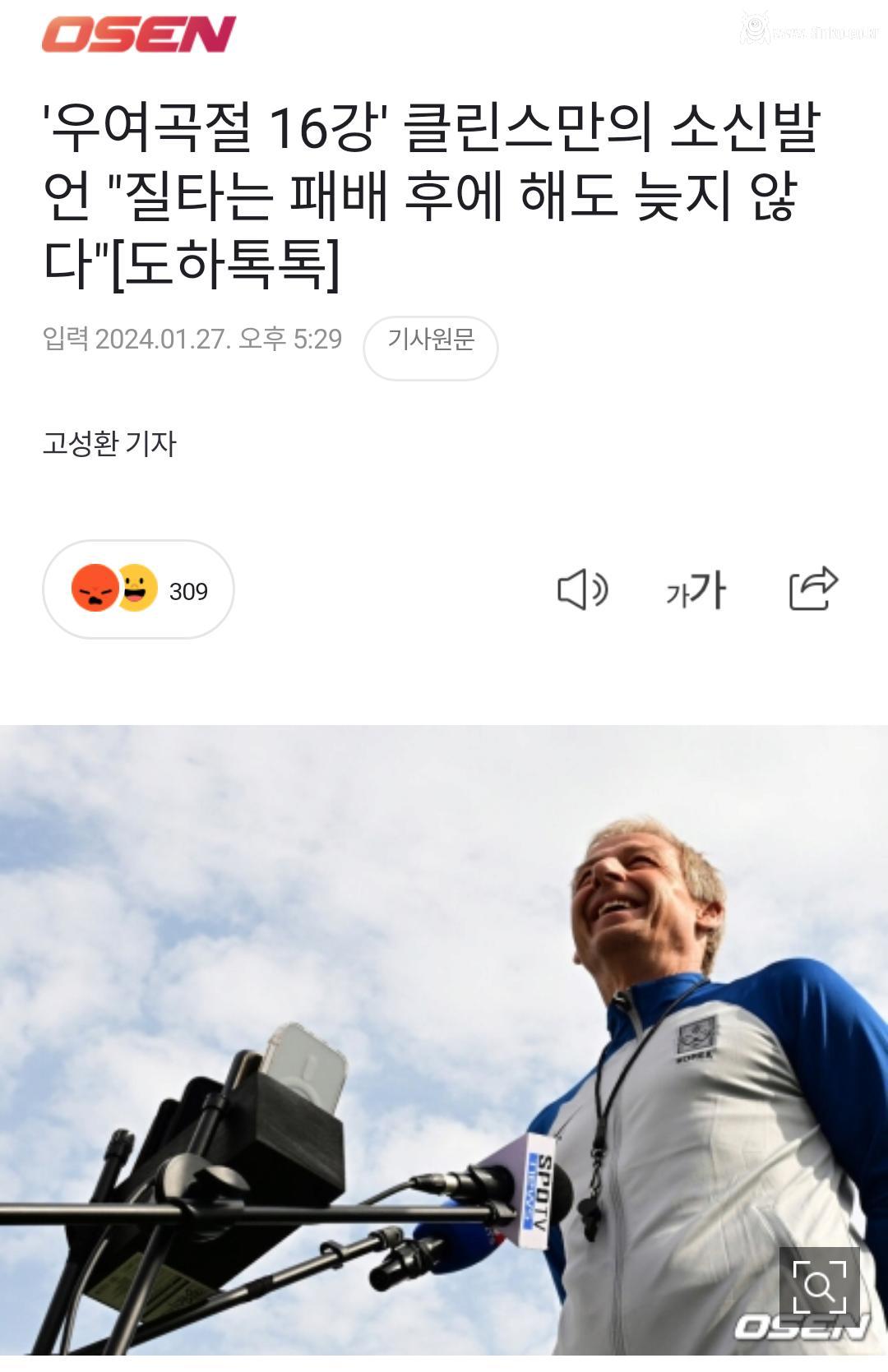Screen dimensions: 888x1372
Task: Open the OSEN publisher page
Action: [x=138, y=35]
